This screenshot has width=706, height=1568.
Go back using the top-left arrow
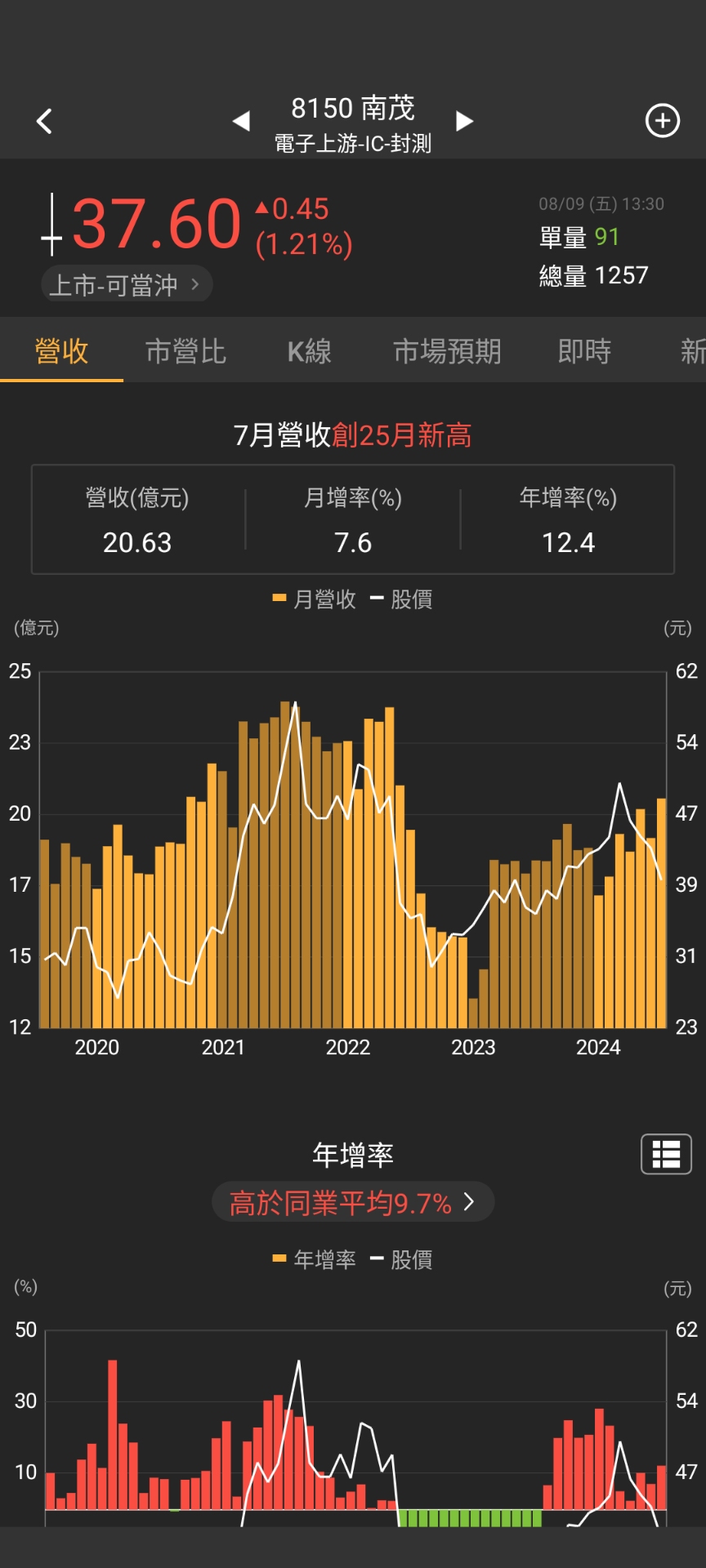pyautogui.click(x=45, y=122)
